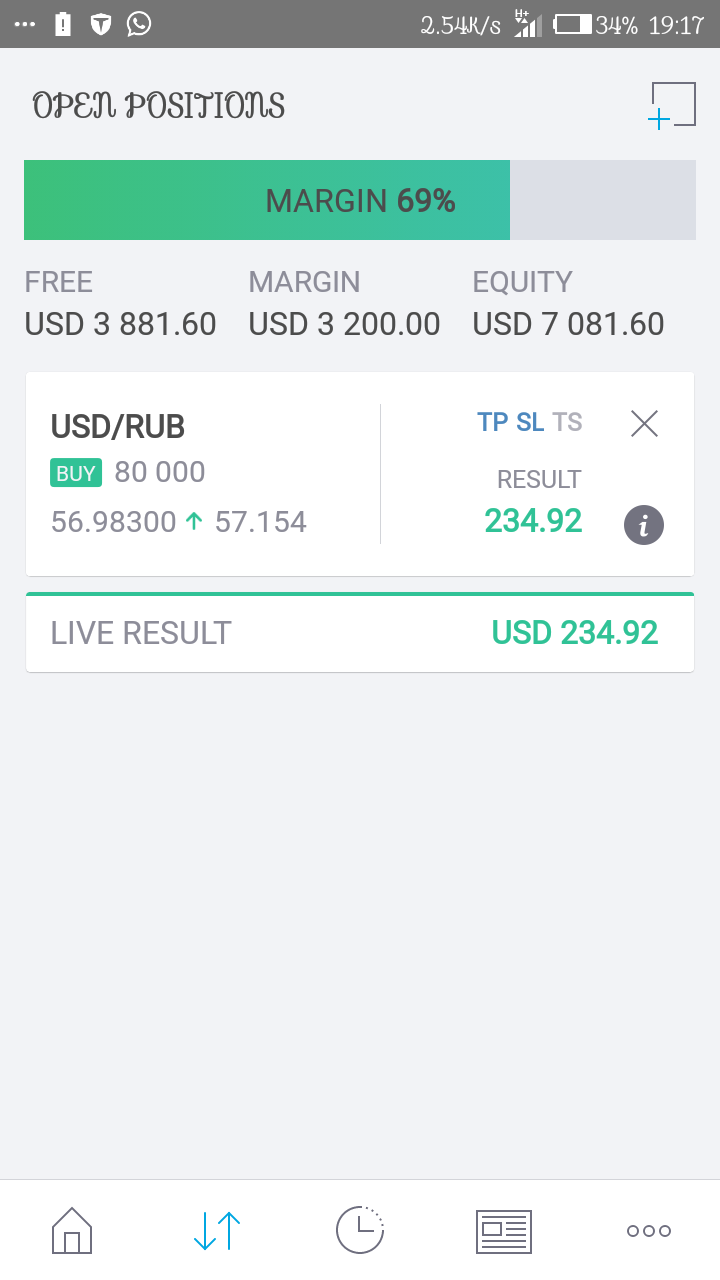Set trailing stop via TS
This screenshot has height=1280, width=720.
point(567,422)
